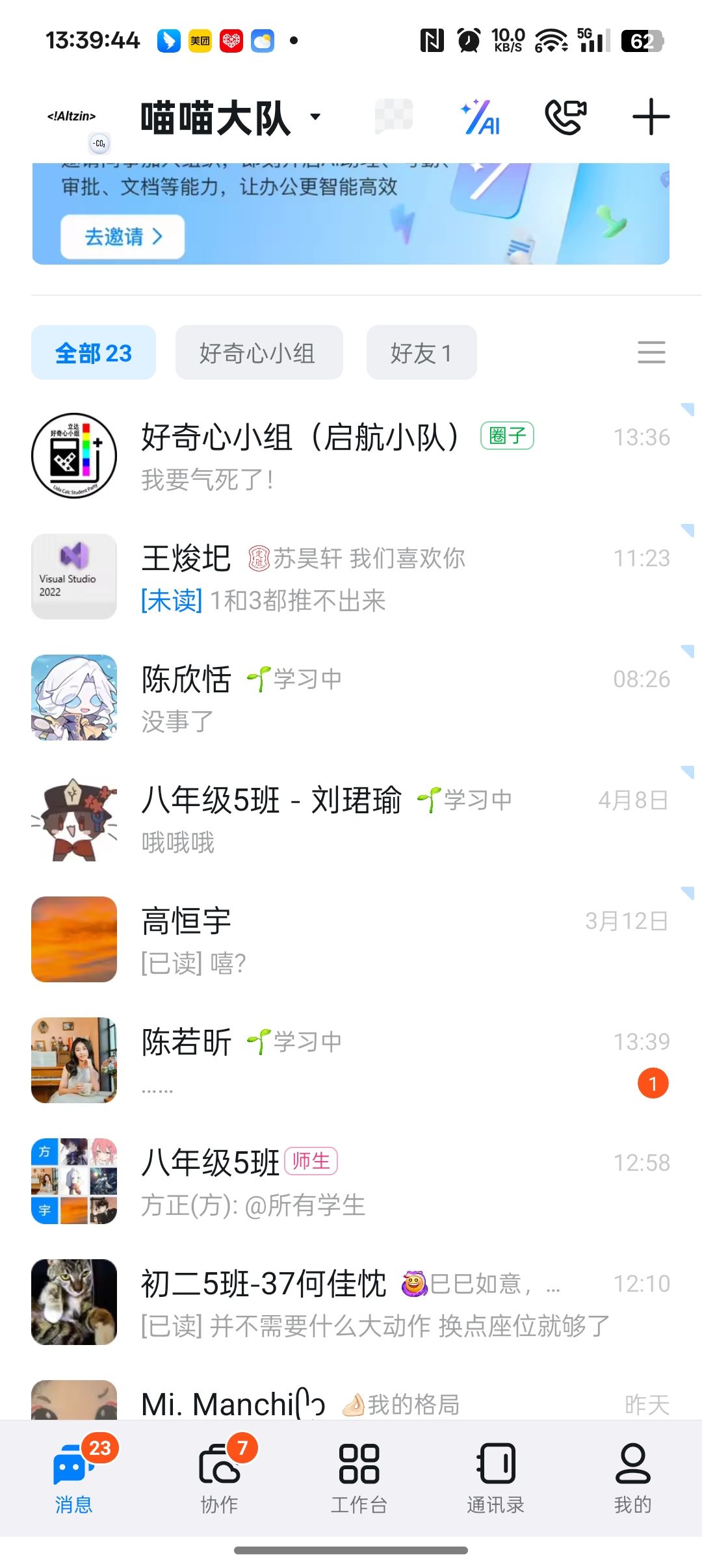Switch to the 好奇心小组 filter
Image resolution: width=702 pixels, height=1568 pixels.
coord(259,353)
